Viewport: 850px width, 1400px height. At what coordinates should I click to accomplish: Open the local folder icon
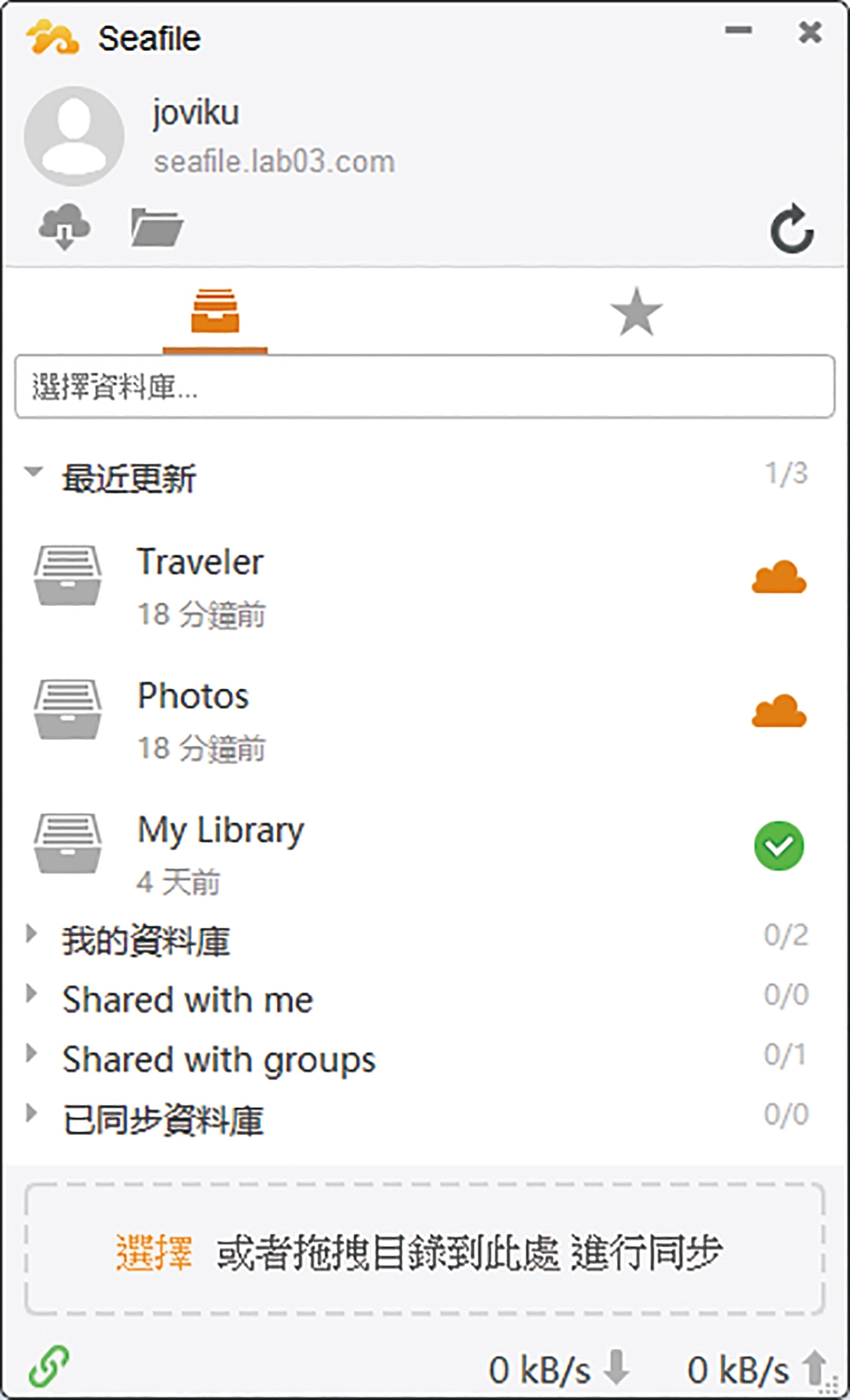point(156,227)
